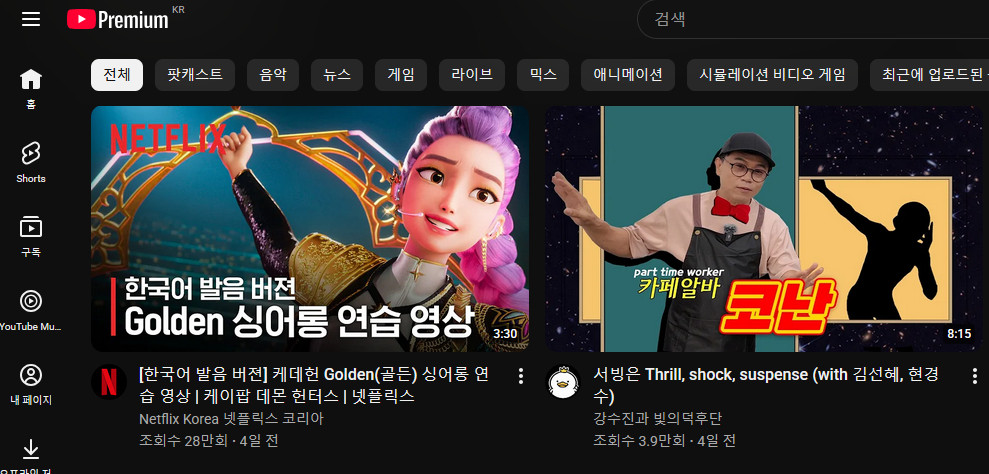Play the Netflix Golden 싱어롱 video
This screenshot has width=989, height=474.
click(310, 228)
